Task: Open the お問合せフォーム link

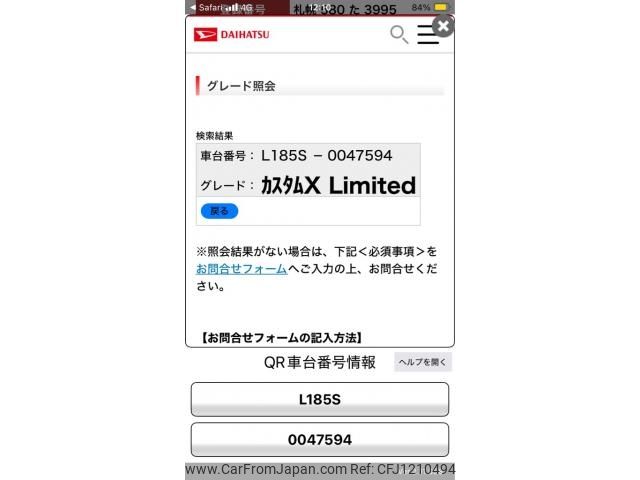Action: coord(241,269)
